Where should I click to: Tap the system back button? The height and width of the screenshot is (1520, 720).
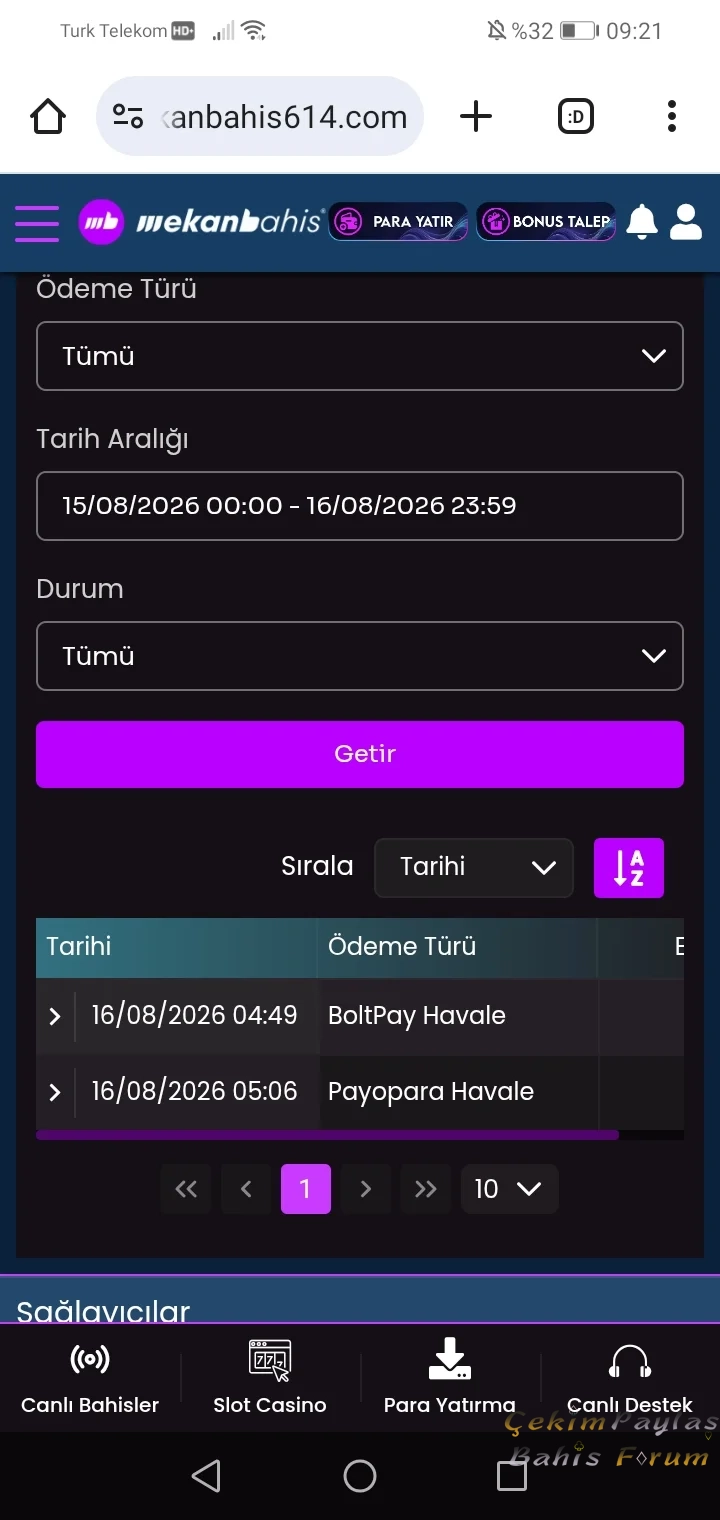coord(206,1476)
